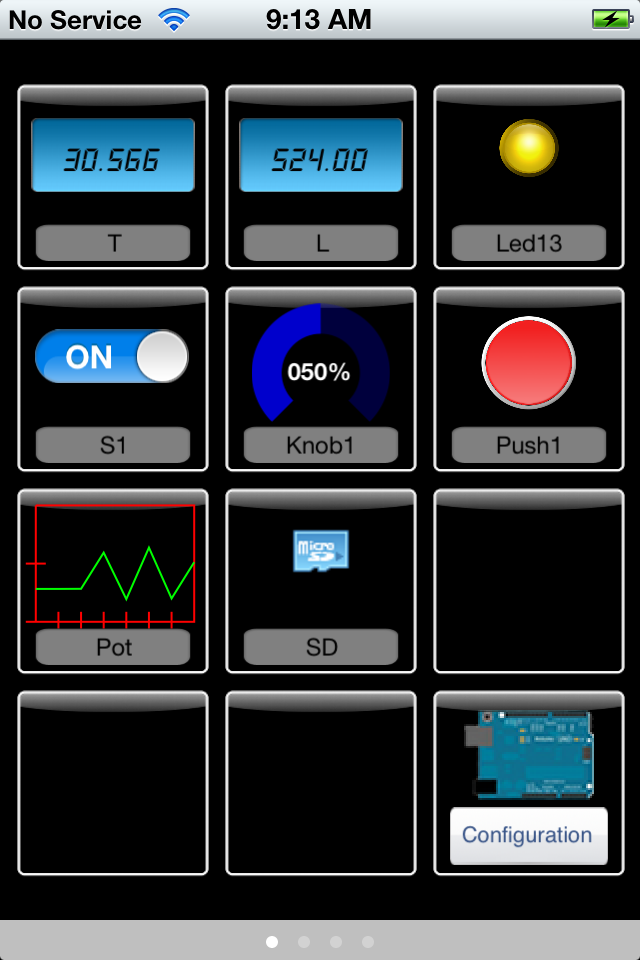
Task: Open the Pot graph widget
Action: tap(114, 565)
